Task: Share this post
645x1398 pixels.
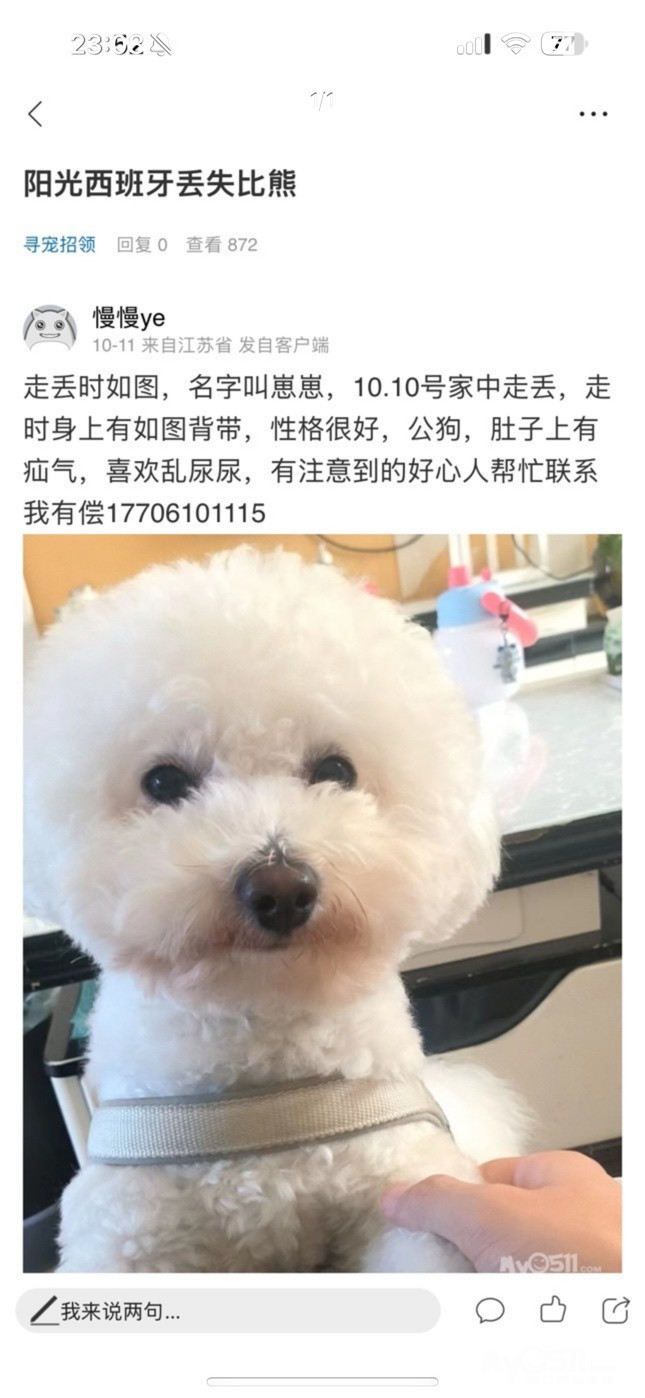Action: (x=615, y=1310)
